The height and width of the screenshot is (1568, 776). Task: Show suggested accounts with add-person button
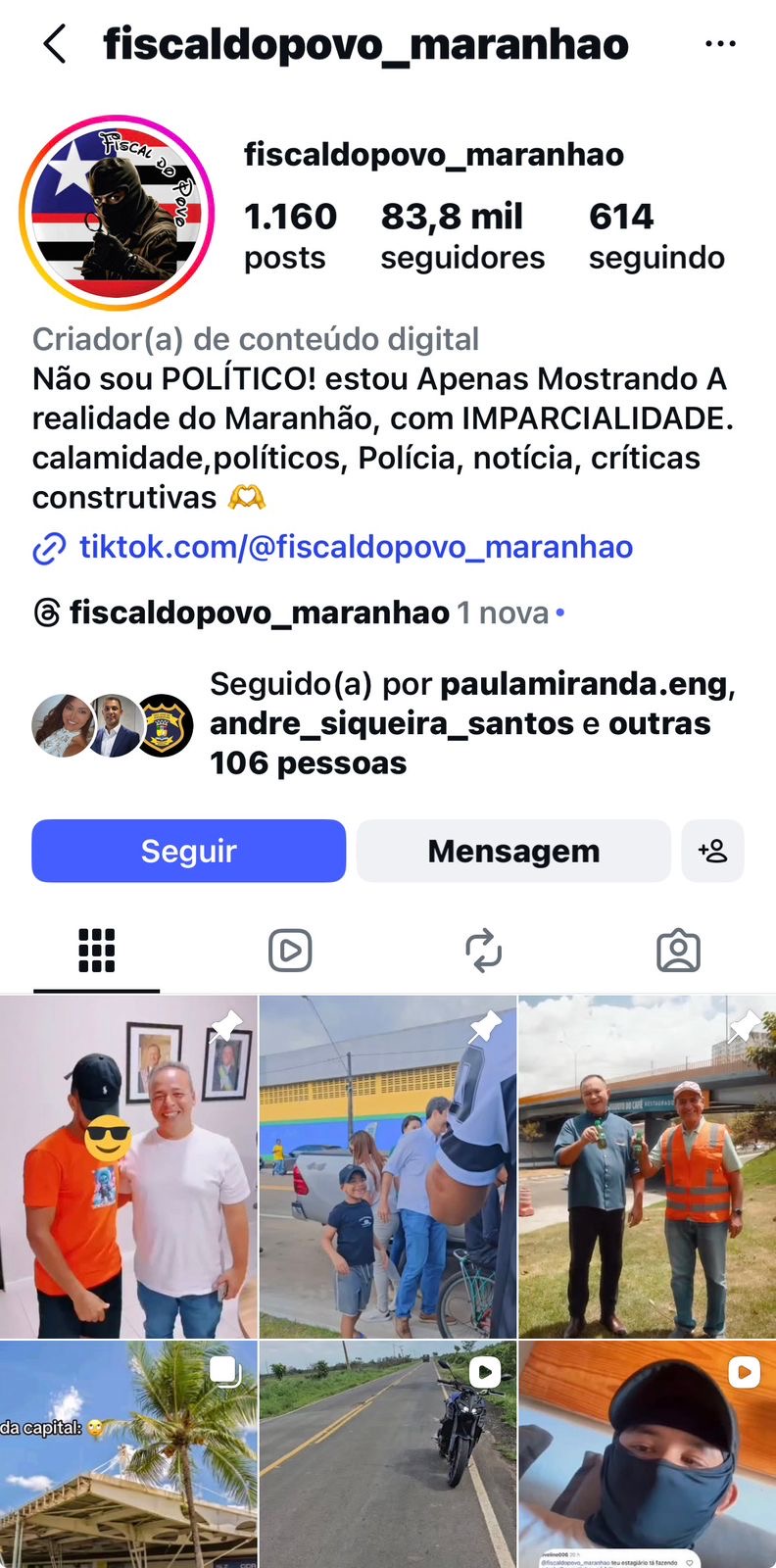point(712,851)
